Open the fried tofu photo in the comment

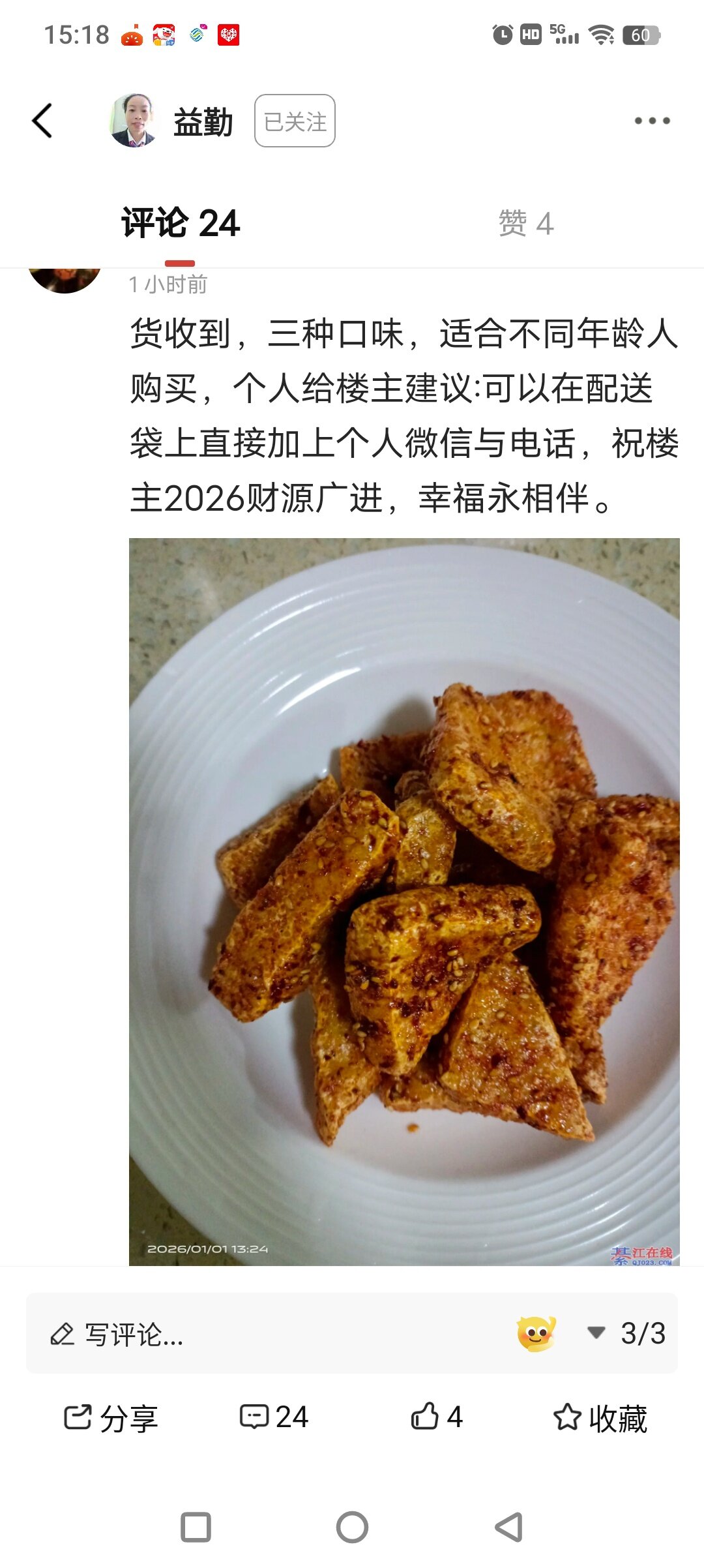pyautogui.click(x=404, y=901)
